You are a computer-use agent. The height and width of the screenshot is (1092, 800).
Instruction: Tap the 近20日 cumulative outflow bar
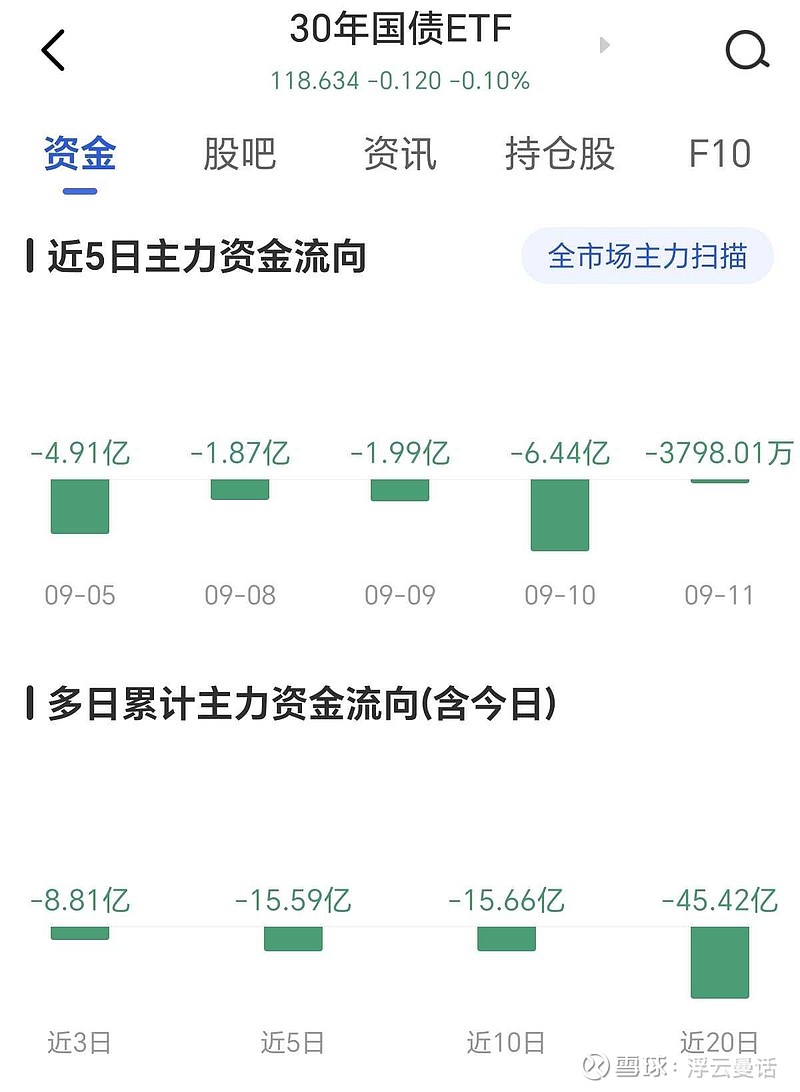[719, 960]
